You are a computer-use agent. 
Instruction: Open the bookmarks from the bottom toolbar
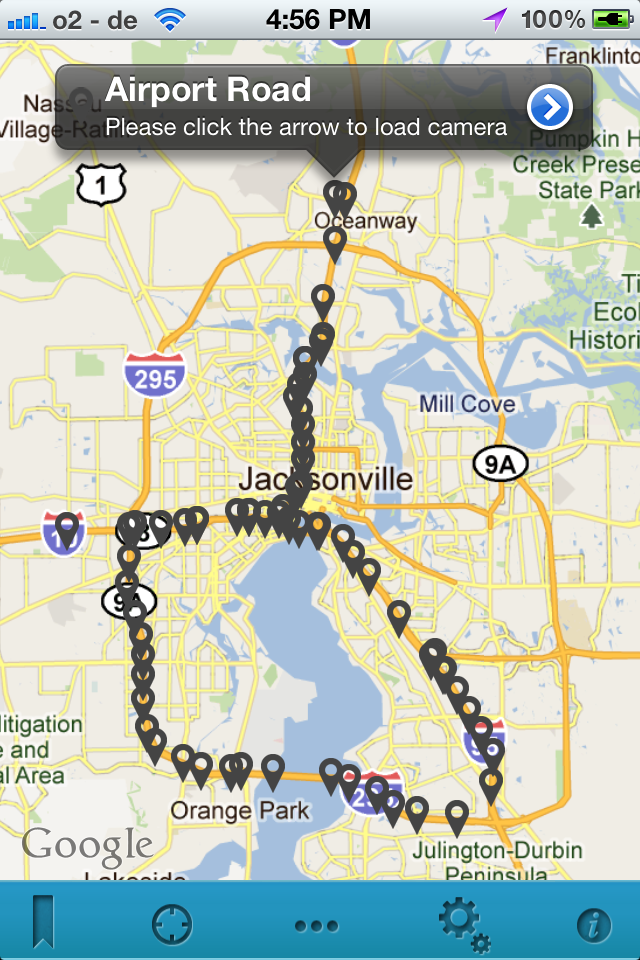(x=44, y=921)
